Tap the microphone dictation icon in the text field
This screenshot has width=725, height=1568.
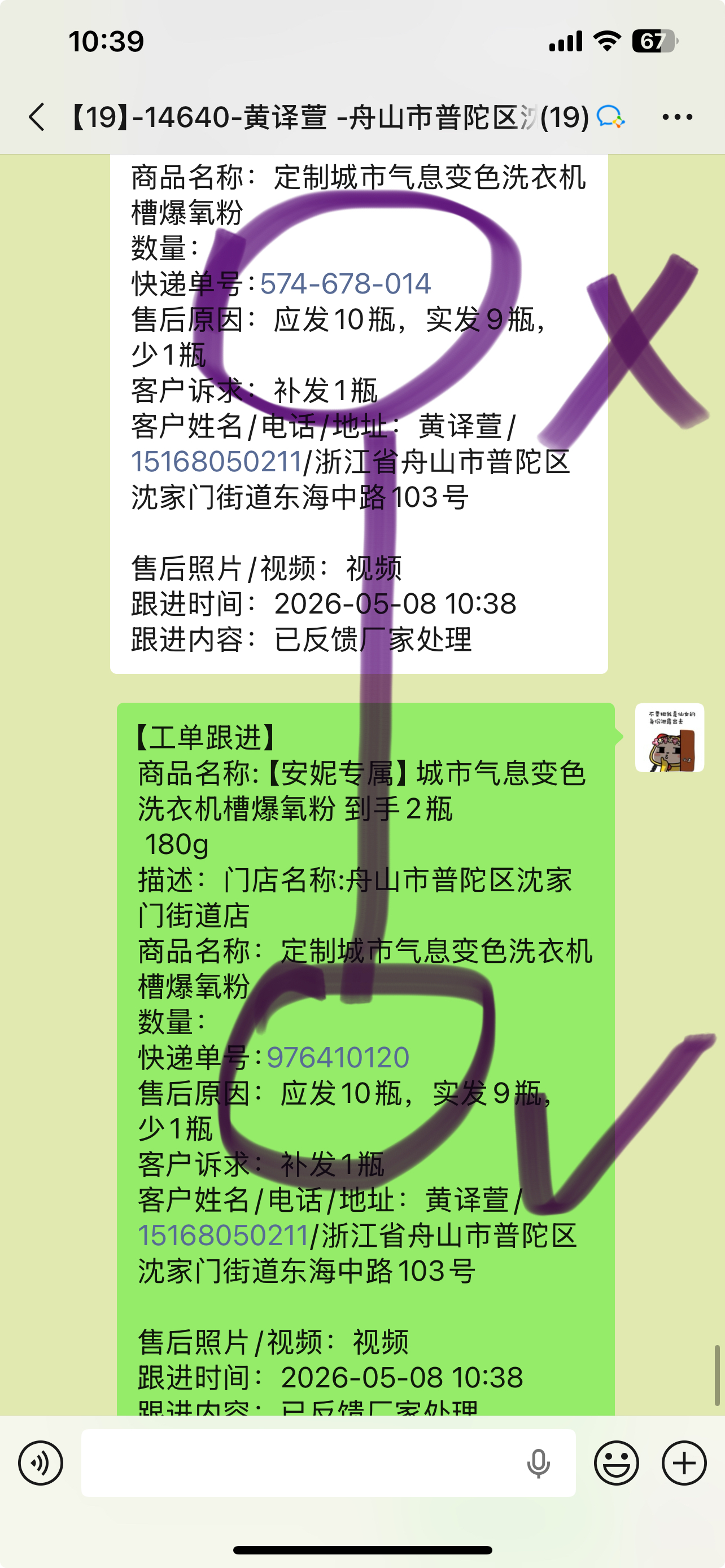[538, 1464]
